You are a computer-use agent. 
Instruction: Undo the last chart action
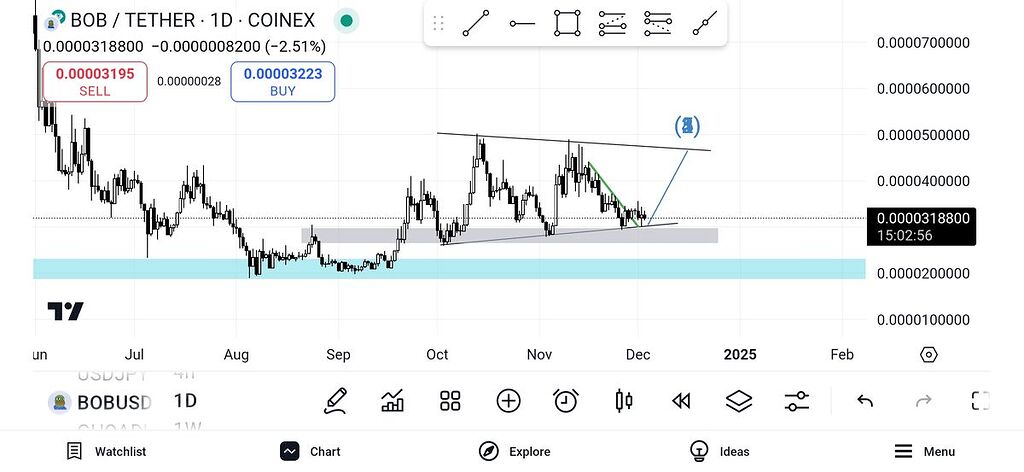(865, 401)
